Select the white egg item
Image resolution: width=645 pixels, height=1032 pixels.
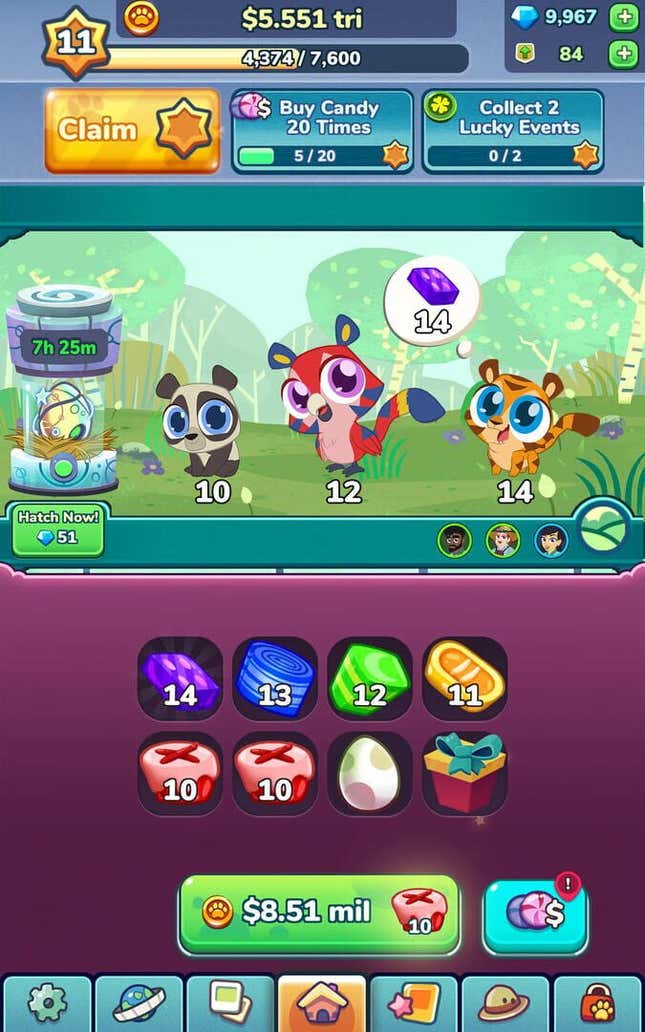[x=370, y=773]
